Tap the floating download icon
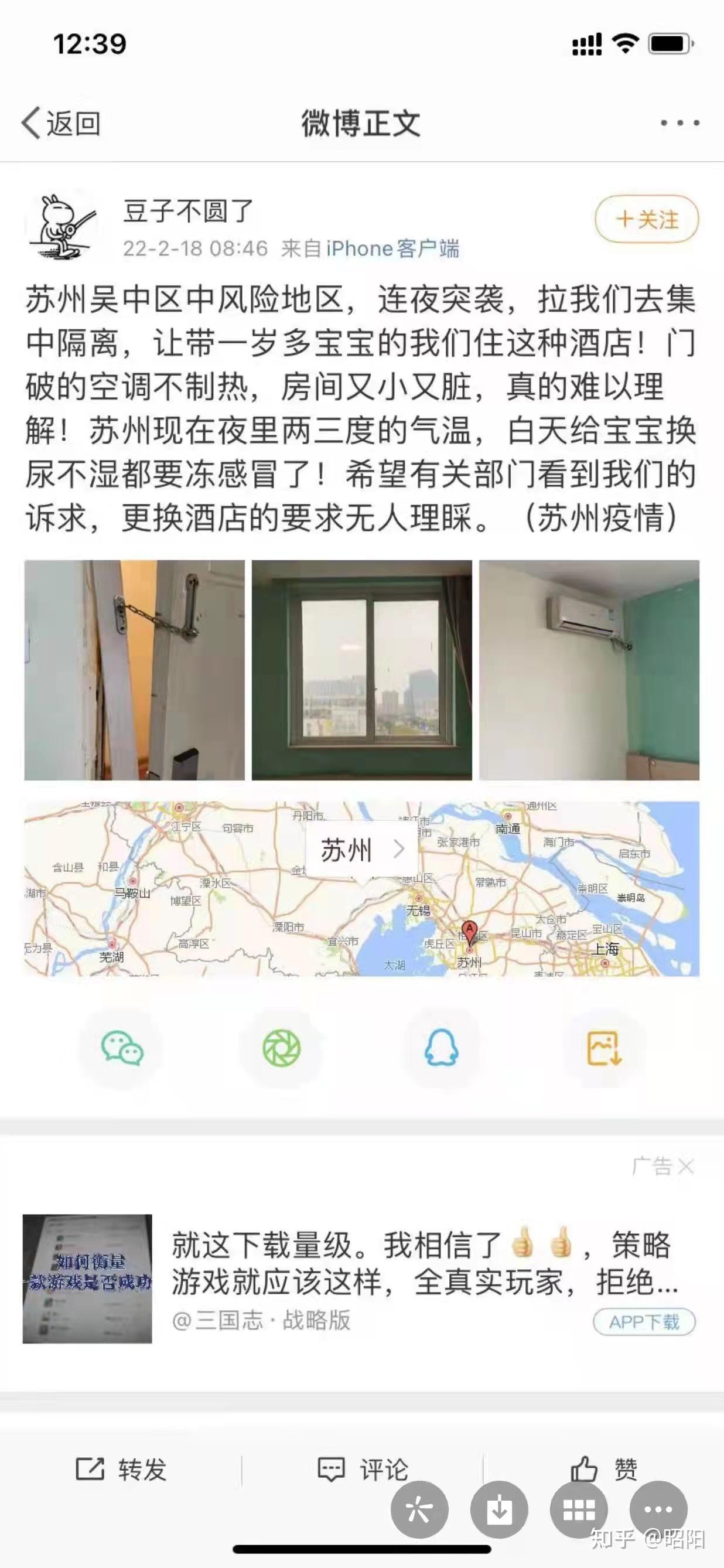Viewport: 724px width, 1568px height. (x=499, y=1509)
